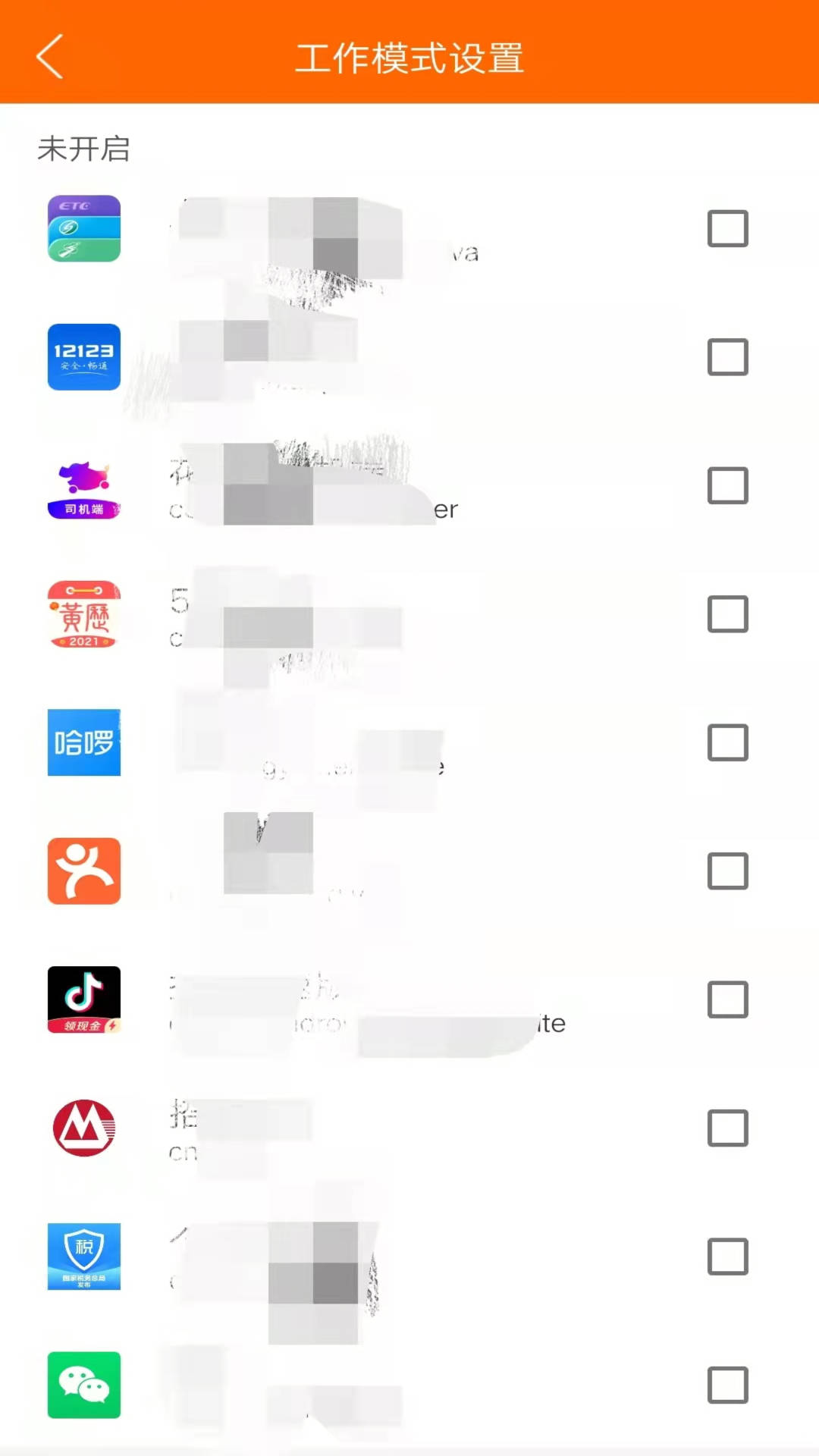819x1456 pixels.
Task: Tap the 未开启 section header
Action: tap(85, 150)
